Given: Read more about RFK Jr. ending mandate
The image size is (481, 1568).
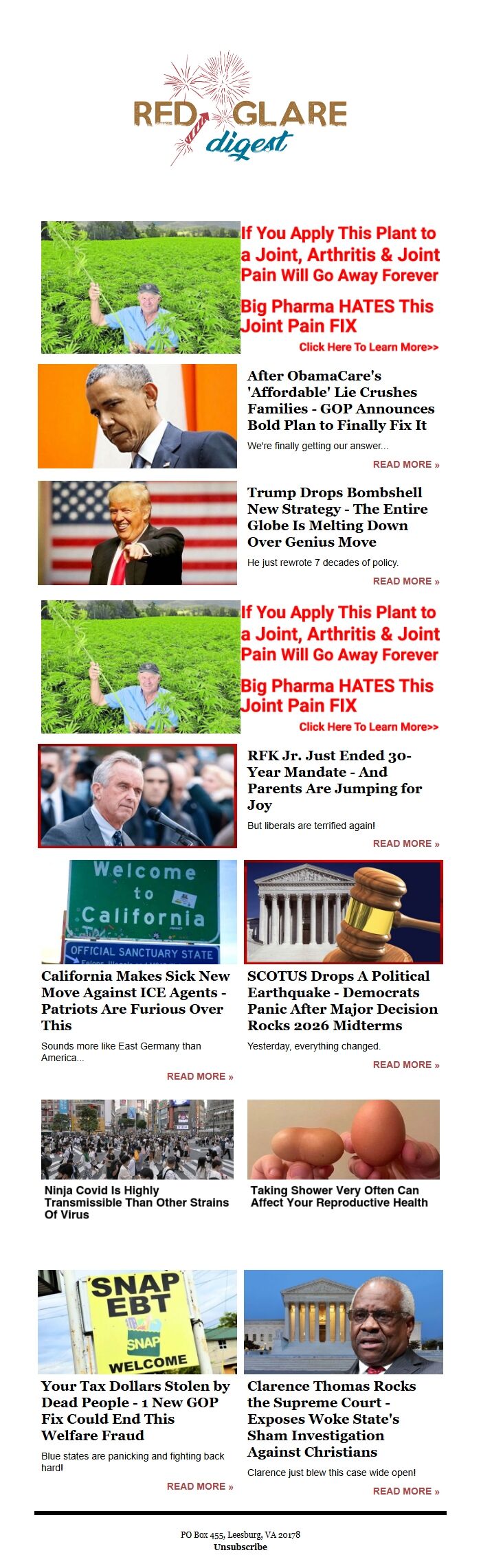Looking at the screenshot, I should pyautogui.click(x=405, y=843).
